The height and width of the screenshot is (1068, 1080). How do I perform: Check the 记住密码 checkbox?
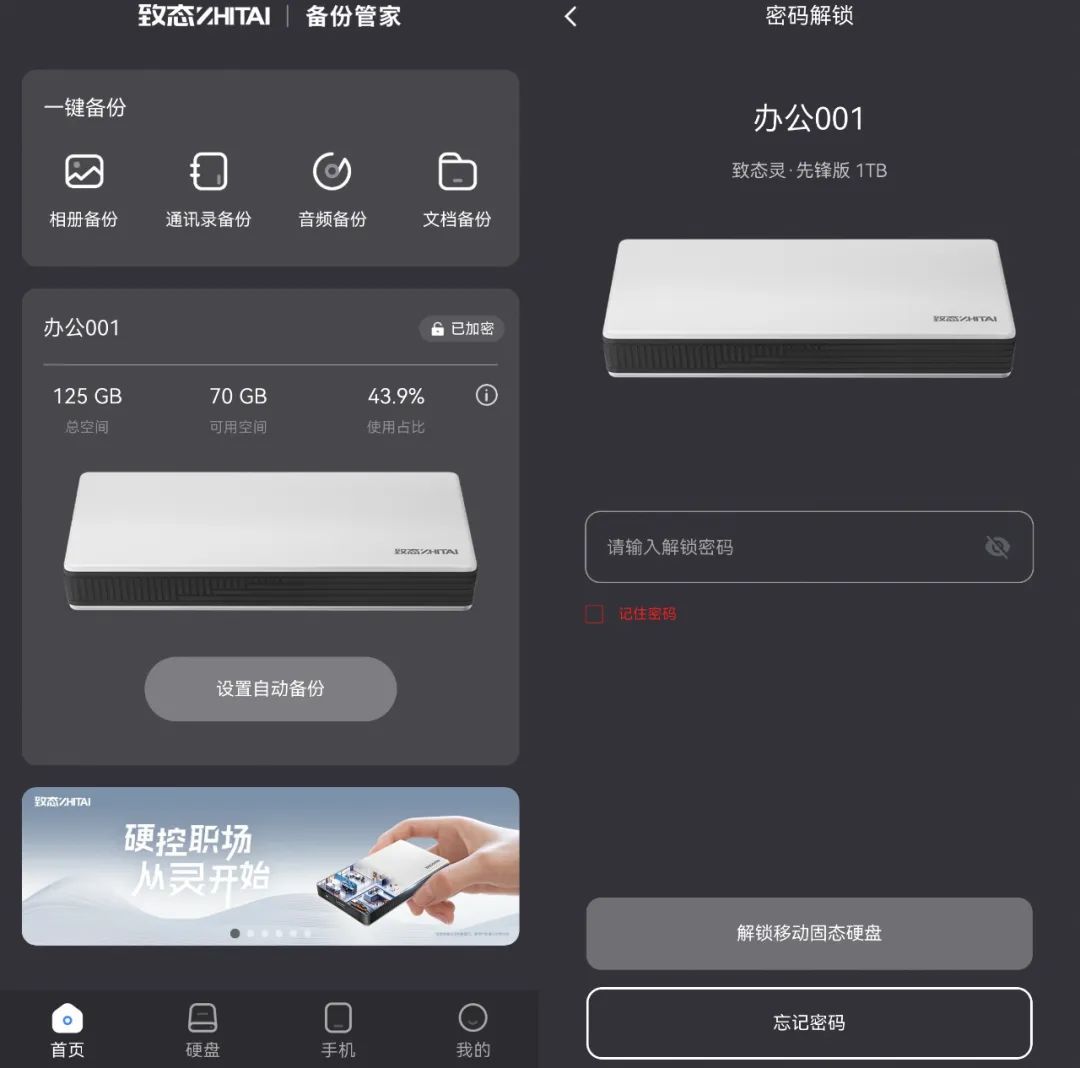pyautogui.click(x=595, y=614)
